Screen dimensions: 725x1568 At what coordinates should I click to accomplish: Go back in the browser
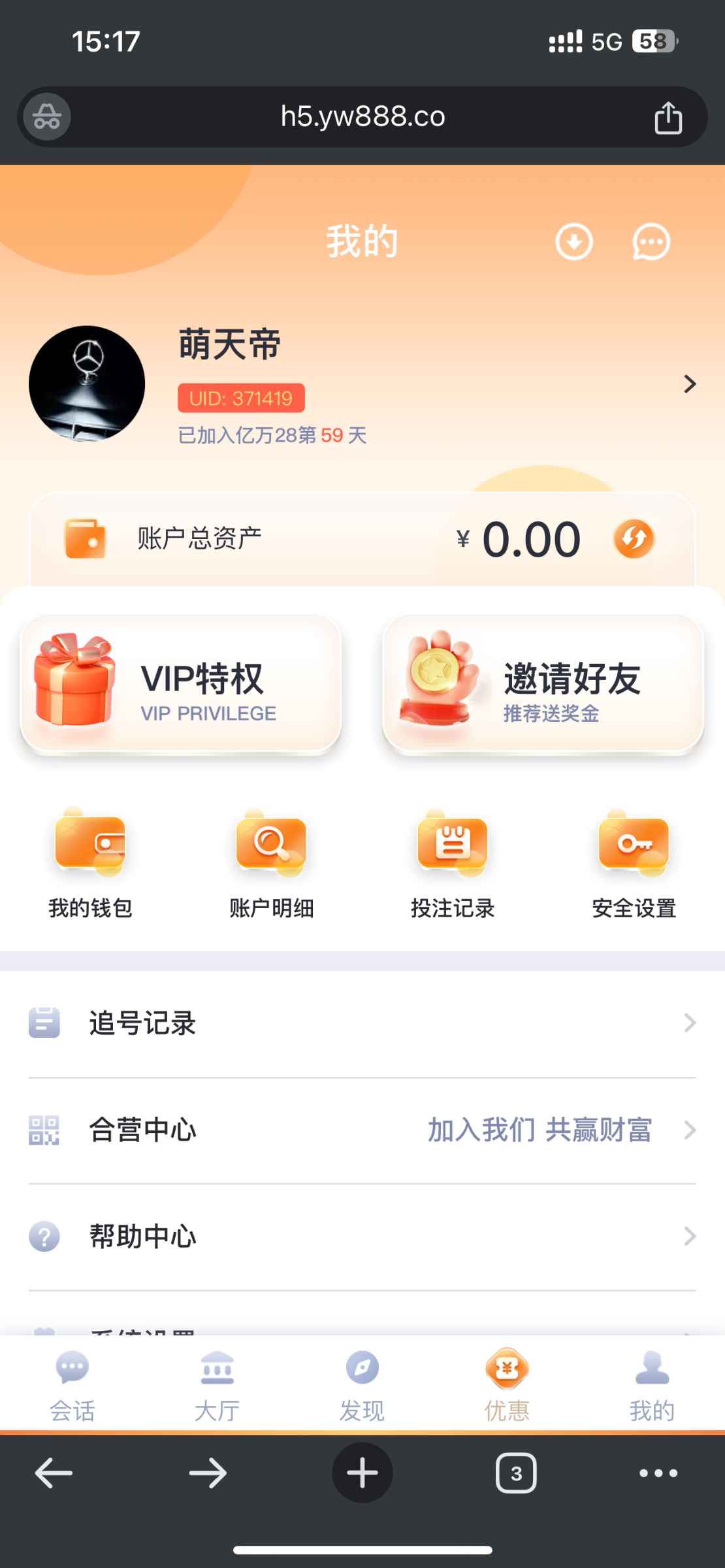point(54,1473)
